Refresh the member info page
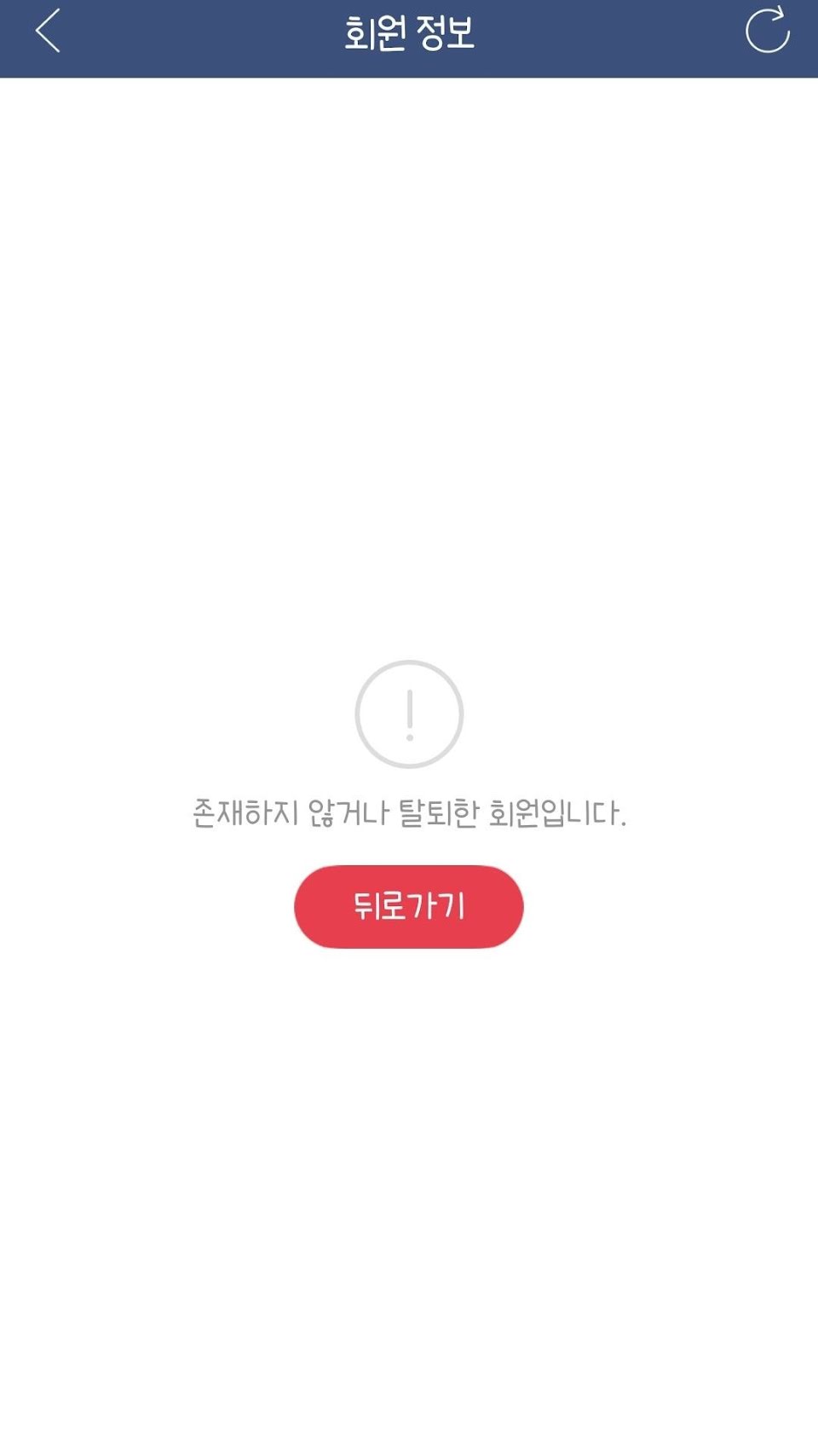This screenshot has height=1456, width=818. (x=767, y=32)
